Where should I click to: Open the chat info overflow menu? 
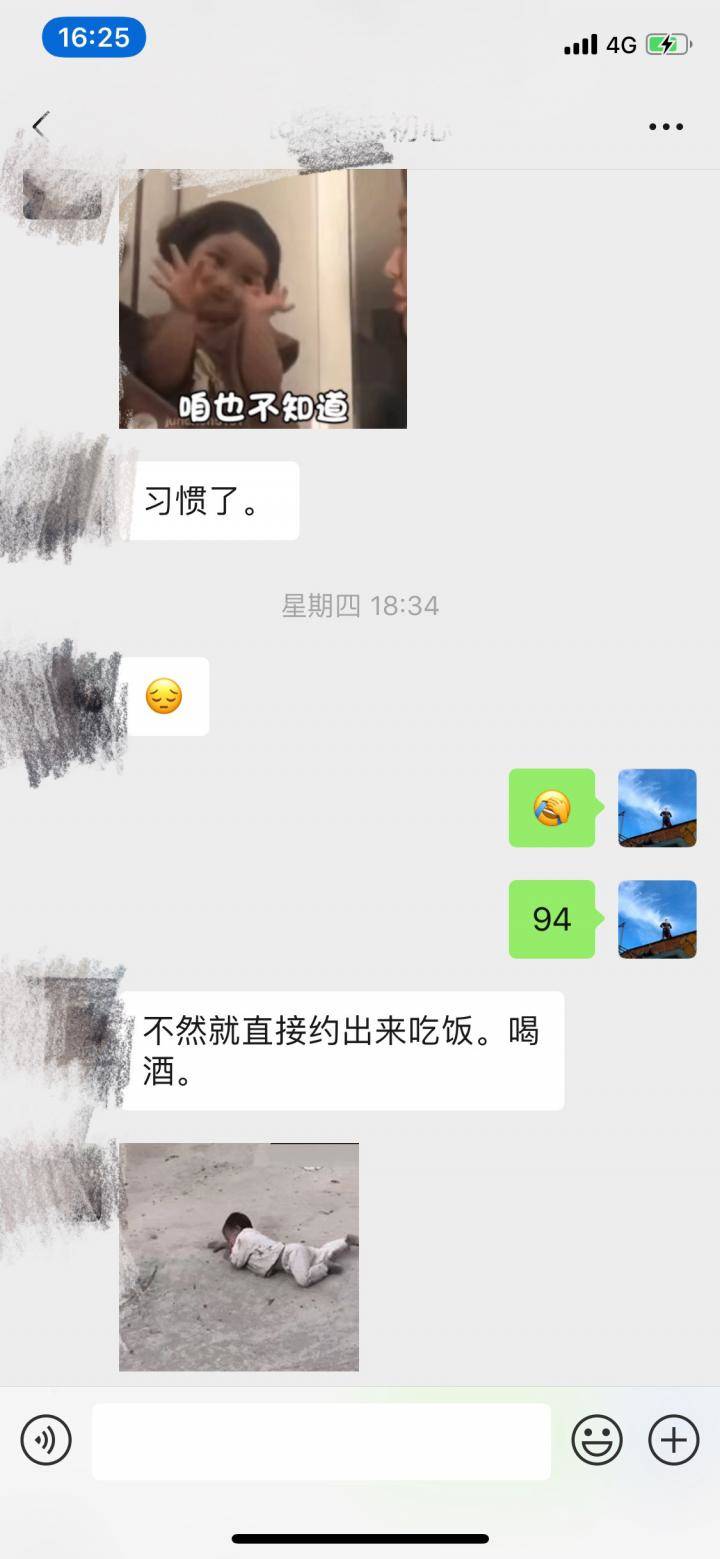[x=665, y=127]
